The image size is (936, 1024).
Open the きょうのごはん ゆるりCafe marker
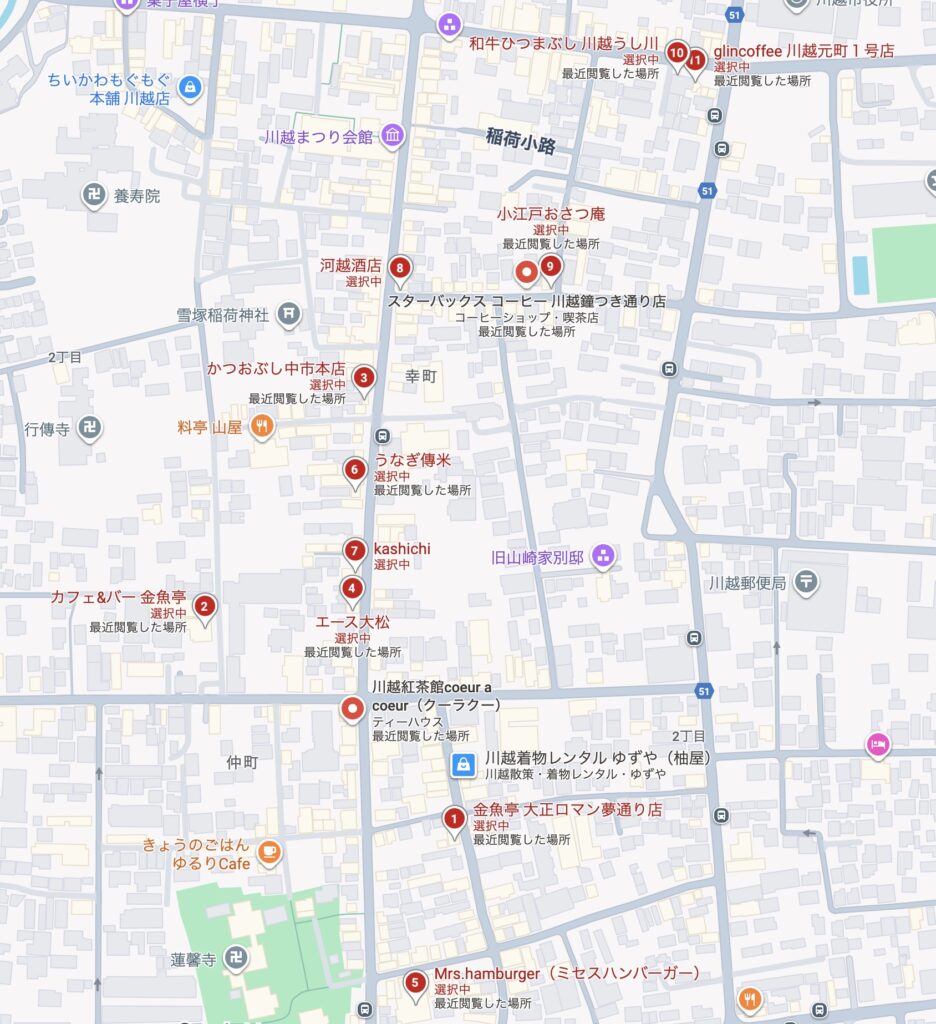click(x=268, y=852)
